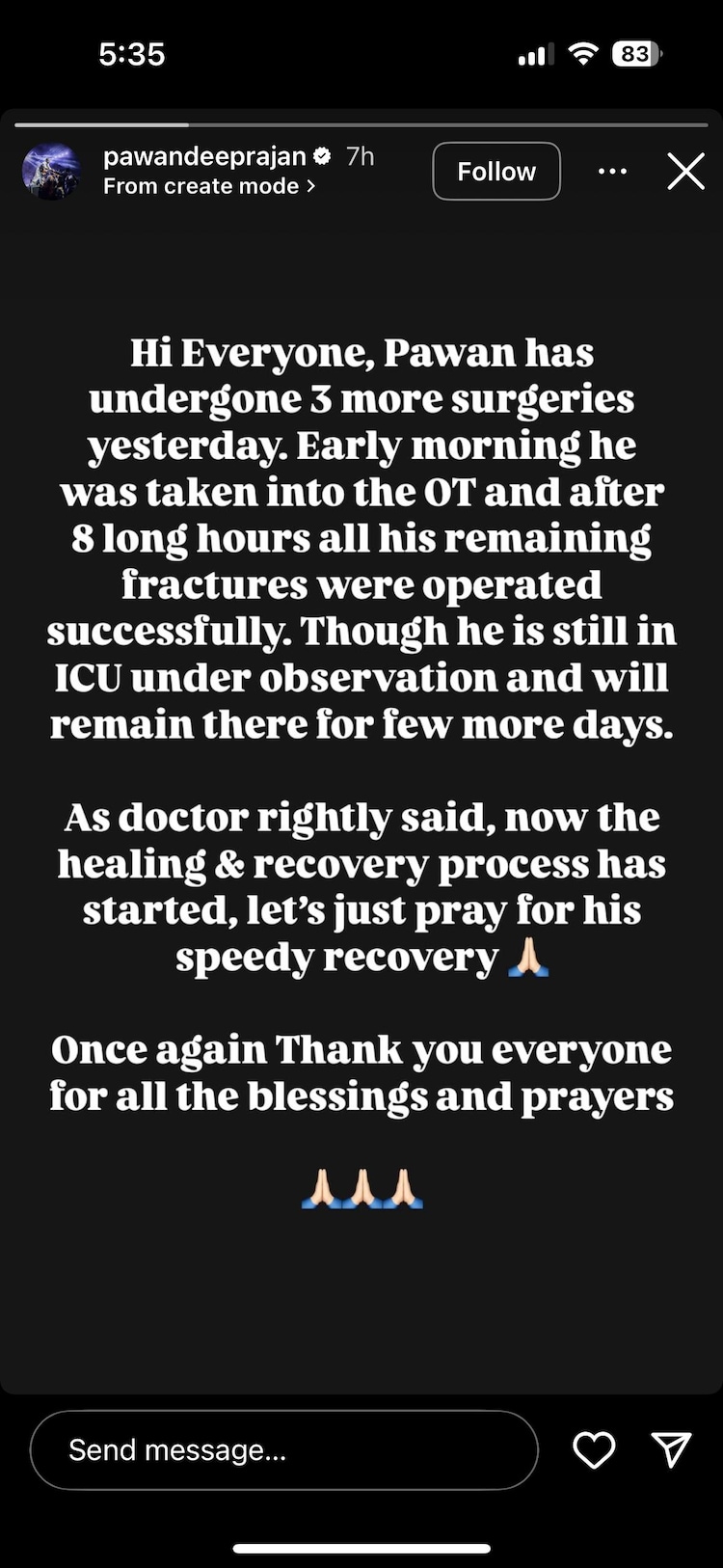Open pawandeeprajan's profile picture
Screen dimensions: 723x1568
click(51, 172)
